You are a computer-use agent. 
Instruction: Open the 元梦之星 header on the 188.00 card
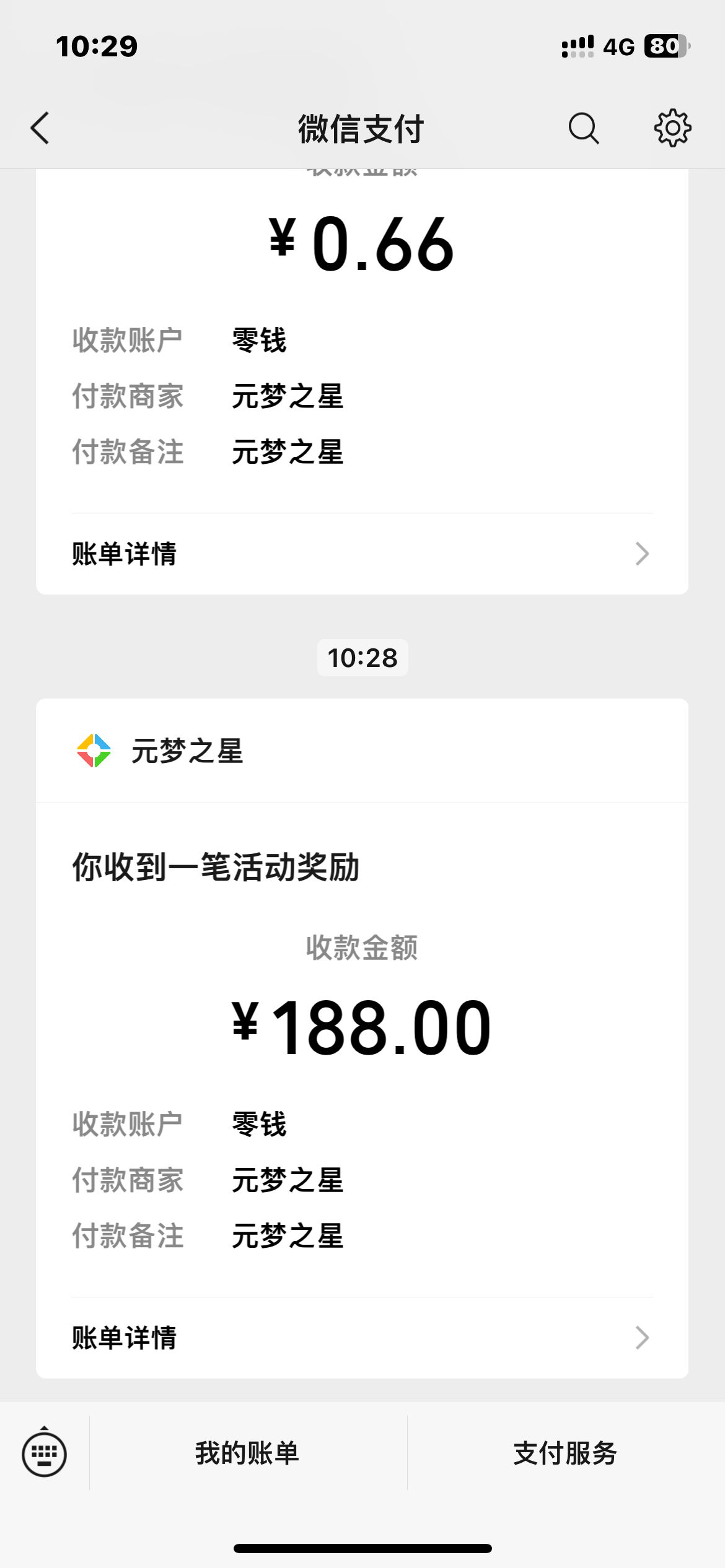[362, 751]
